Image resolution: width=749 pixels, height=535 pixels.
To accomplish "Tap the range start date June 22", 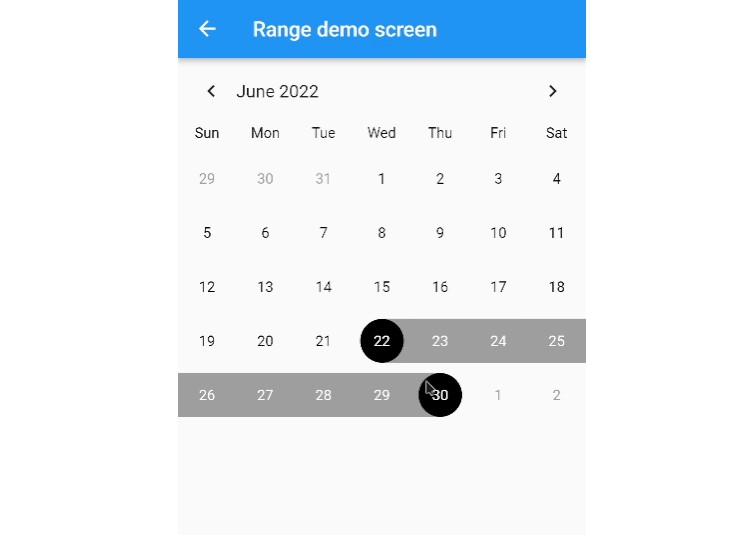I will pyautogui.click(x=381, y=341).
